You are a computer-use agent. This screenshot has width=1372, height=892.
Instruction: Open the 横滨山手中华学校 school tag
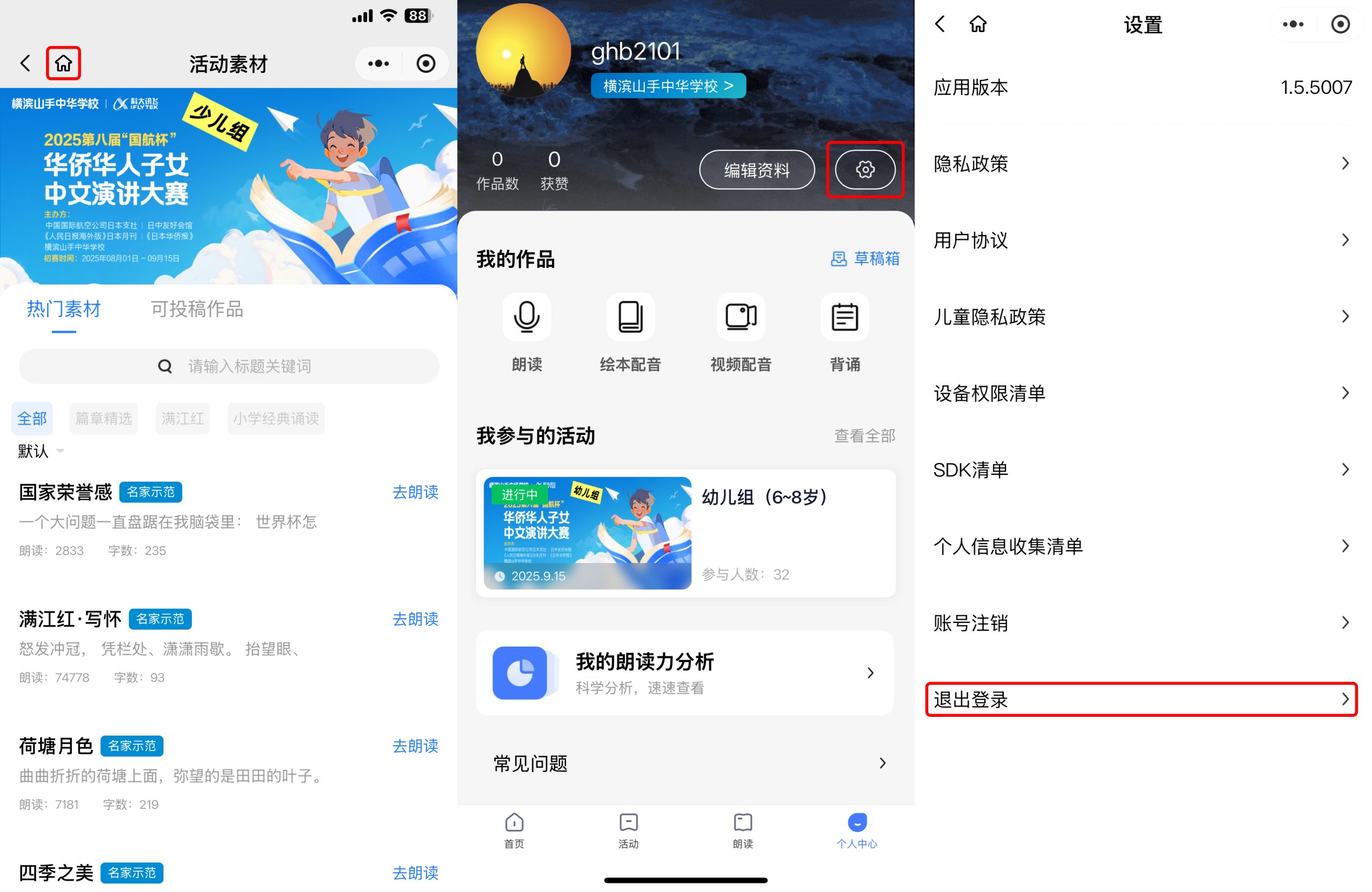click(x=668, y=86)
